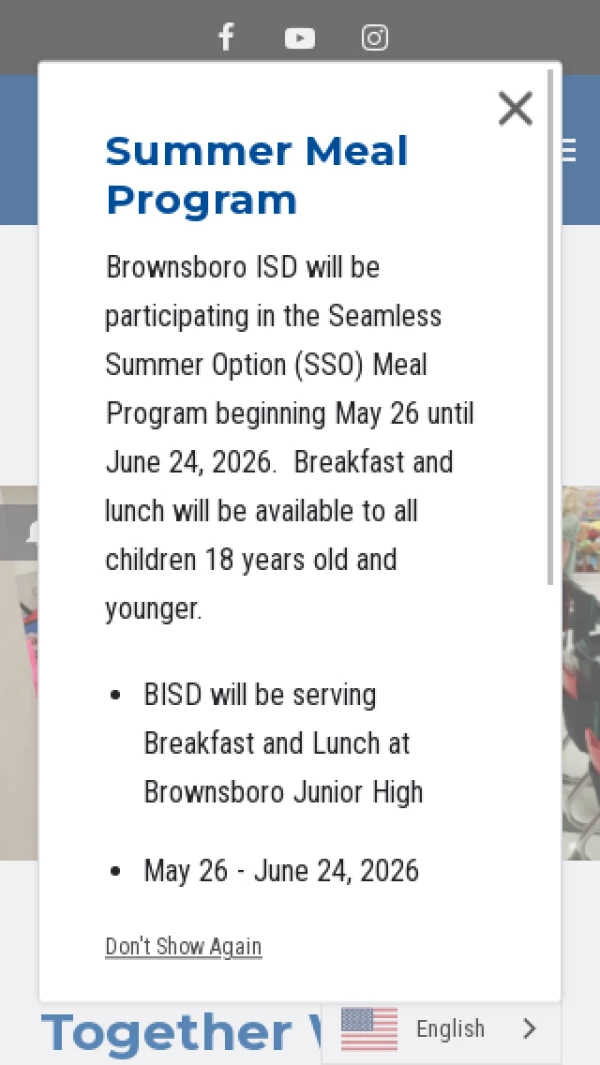600x1065 pixels.
Task: Close the Summer Meal Program popup
Action: pyautogui.click(x=515, y=109)
